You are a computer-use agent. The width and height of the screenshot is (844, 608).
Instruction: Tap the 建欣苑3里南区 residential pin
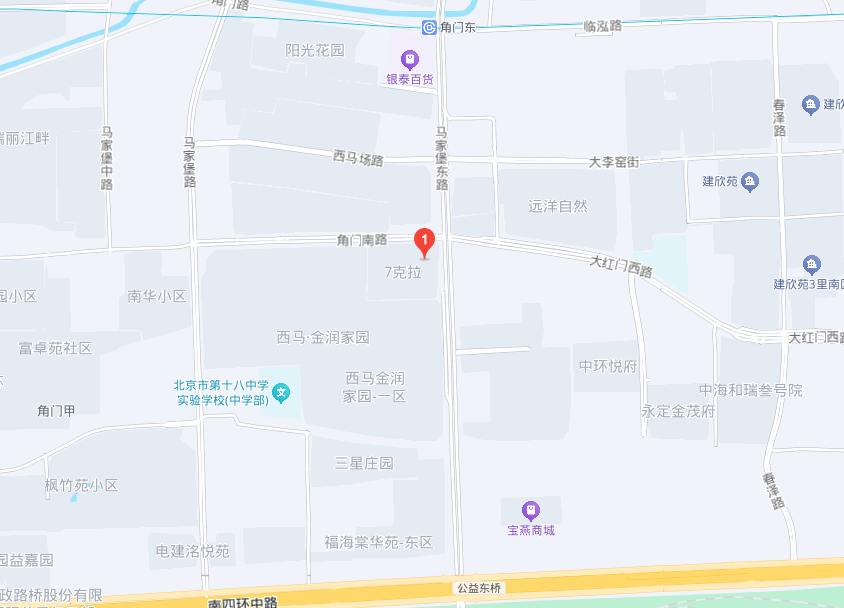811,265
